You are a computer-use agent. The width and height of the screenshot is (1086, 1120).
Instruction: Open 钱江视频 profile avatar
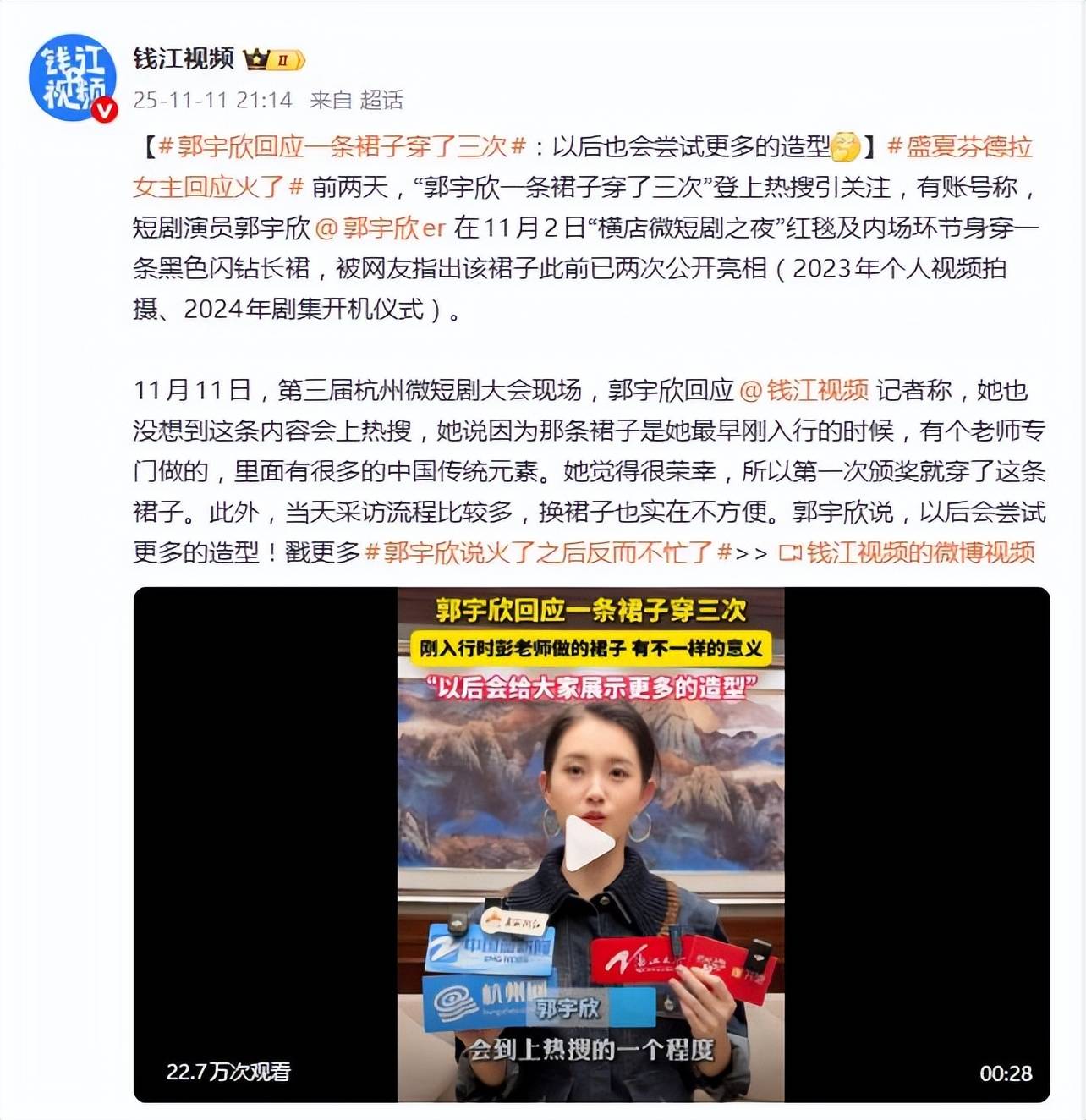pos(73,78)
